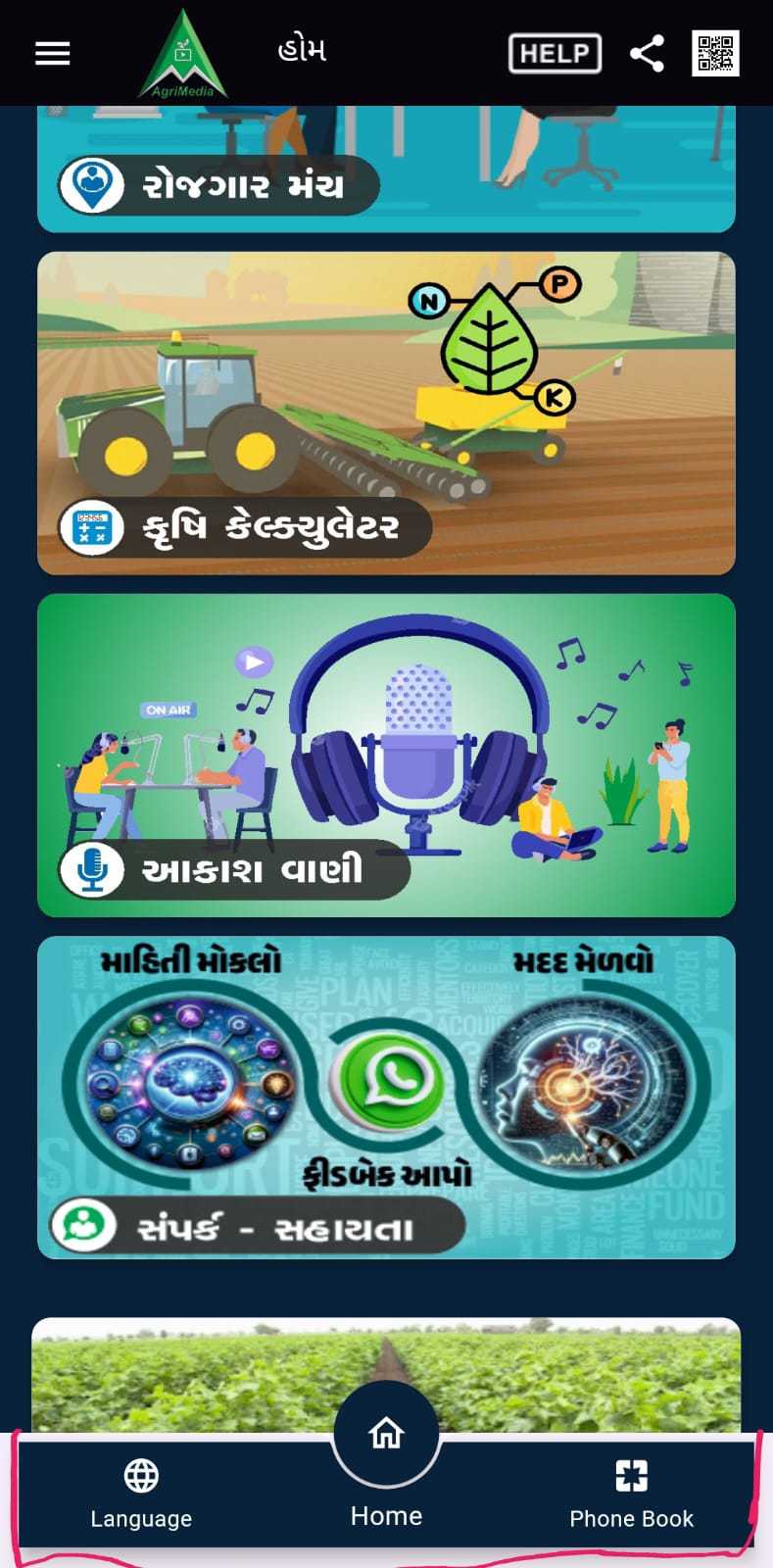Open the hamburger drawer menu
This screenshot has width=773, height=1568.
point(53,53)
